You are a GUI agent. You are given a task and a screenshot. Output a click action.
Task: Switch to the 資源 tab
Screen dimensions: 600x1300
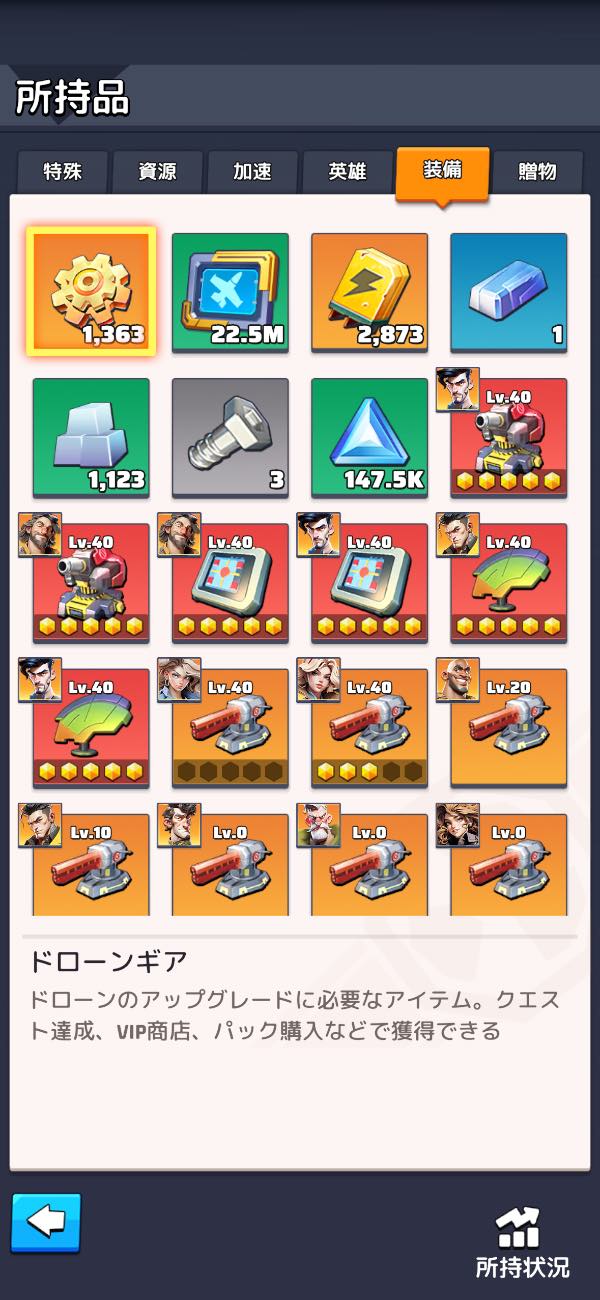pyautogui.click(x=157, y=172)
